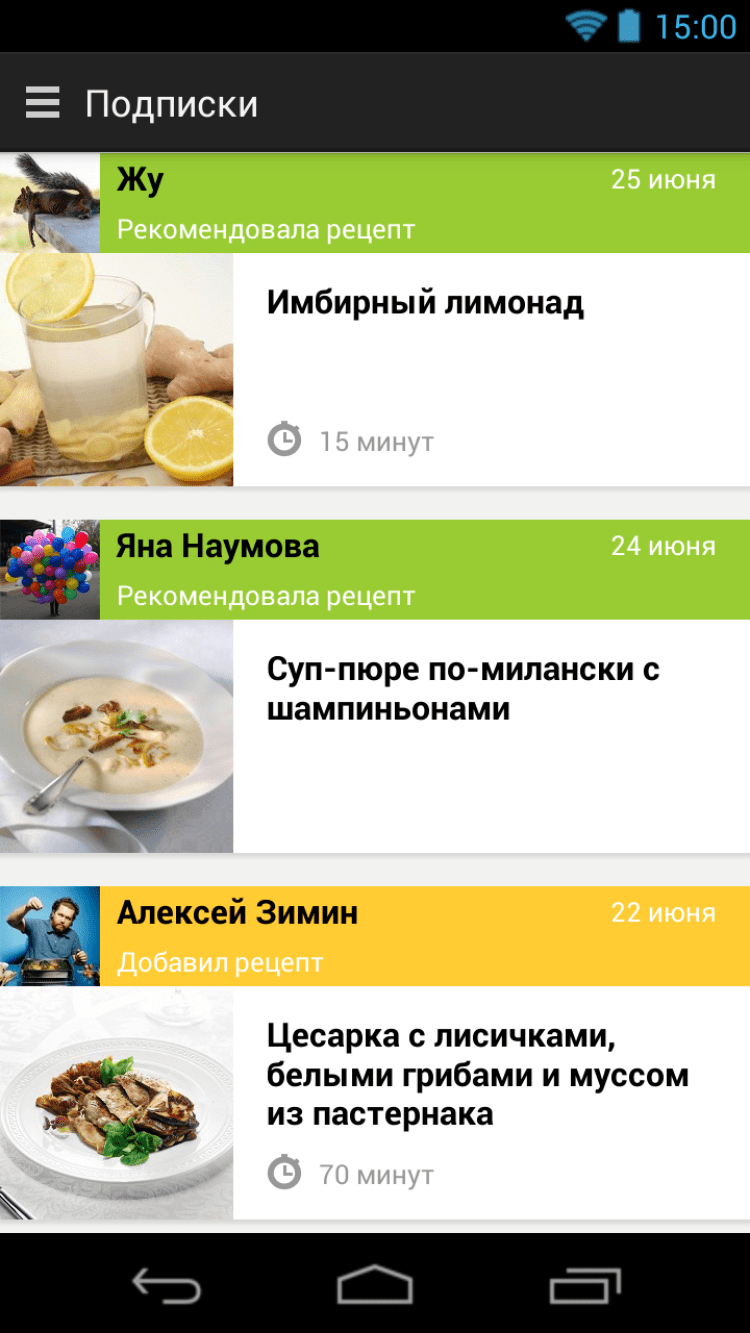Tap the system back button
This screenshot has width=750, height=1333.
click(166, 1285)
